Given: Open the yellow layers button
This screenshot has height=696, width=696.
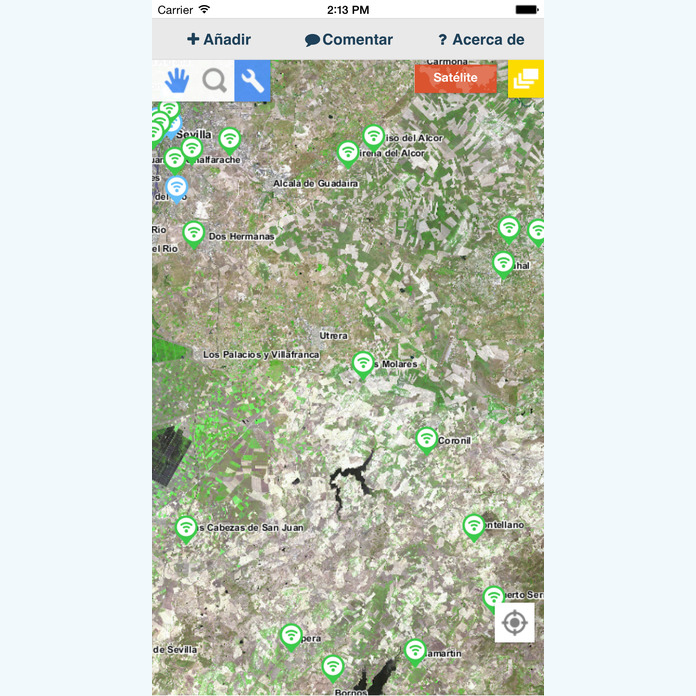Looking at the screenshot, I should pyautogui.click(x=525, y=78).
